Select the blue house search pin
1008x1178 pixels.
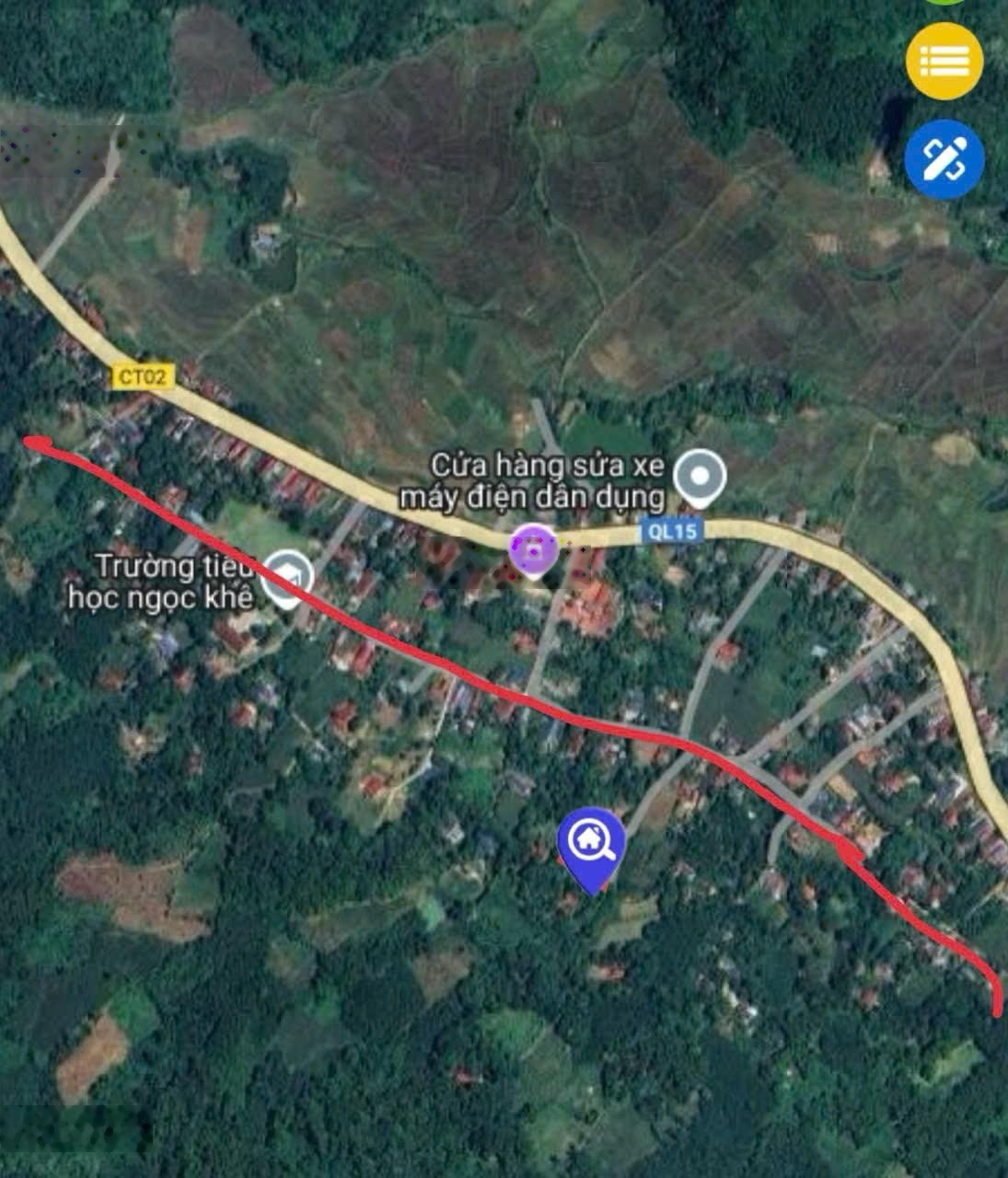(591, 843)
